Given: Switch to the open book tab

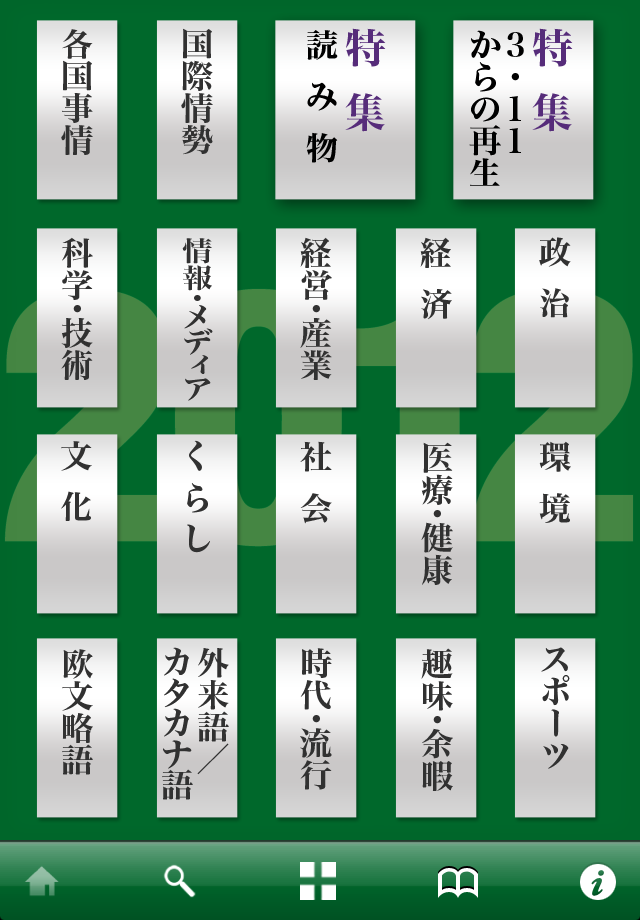Looking at the screenshot, I should pyautogui.click(x=458, y=881).
